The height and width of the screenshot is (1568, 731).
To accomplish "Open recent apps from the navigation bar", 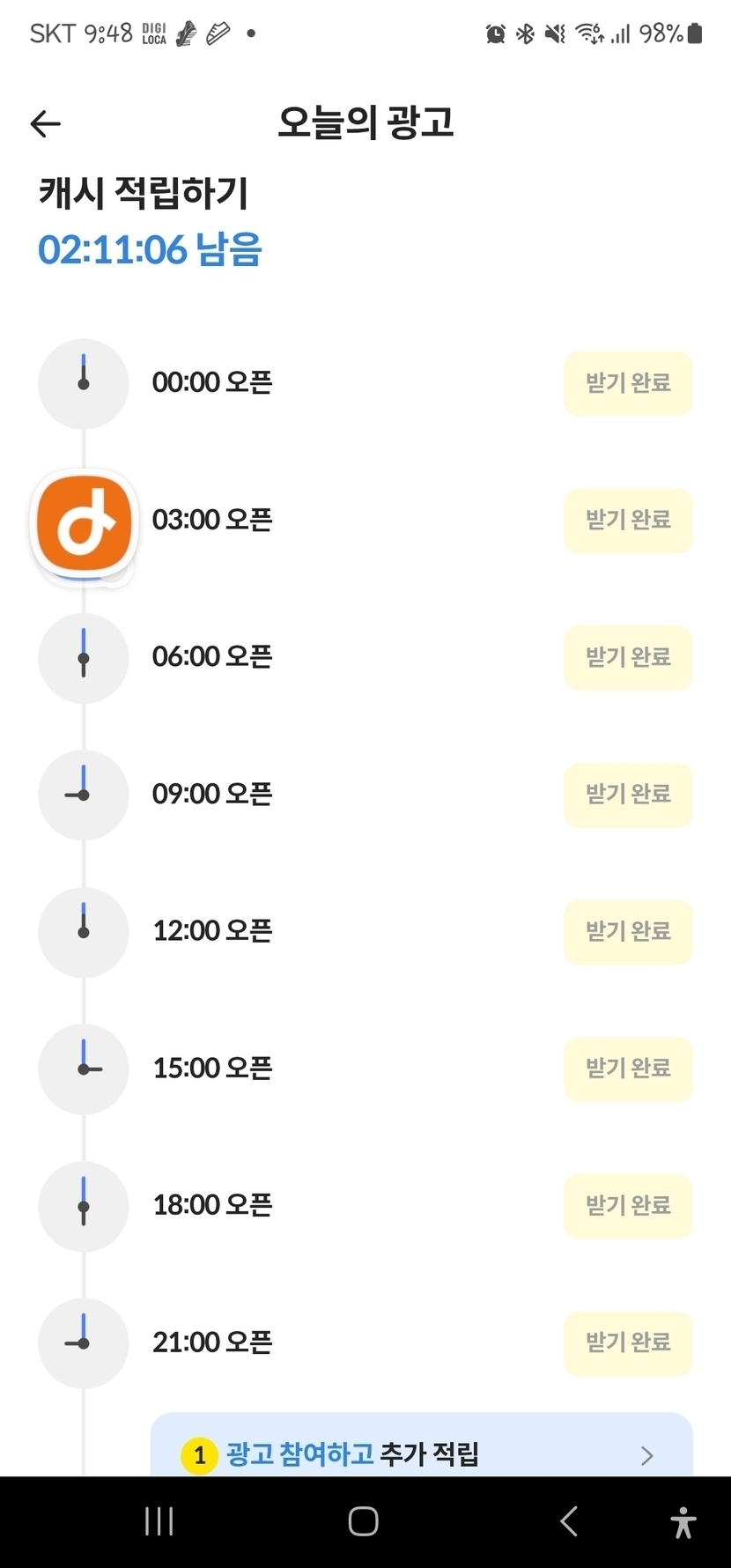I will (159, 1521).
